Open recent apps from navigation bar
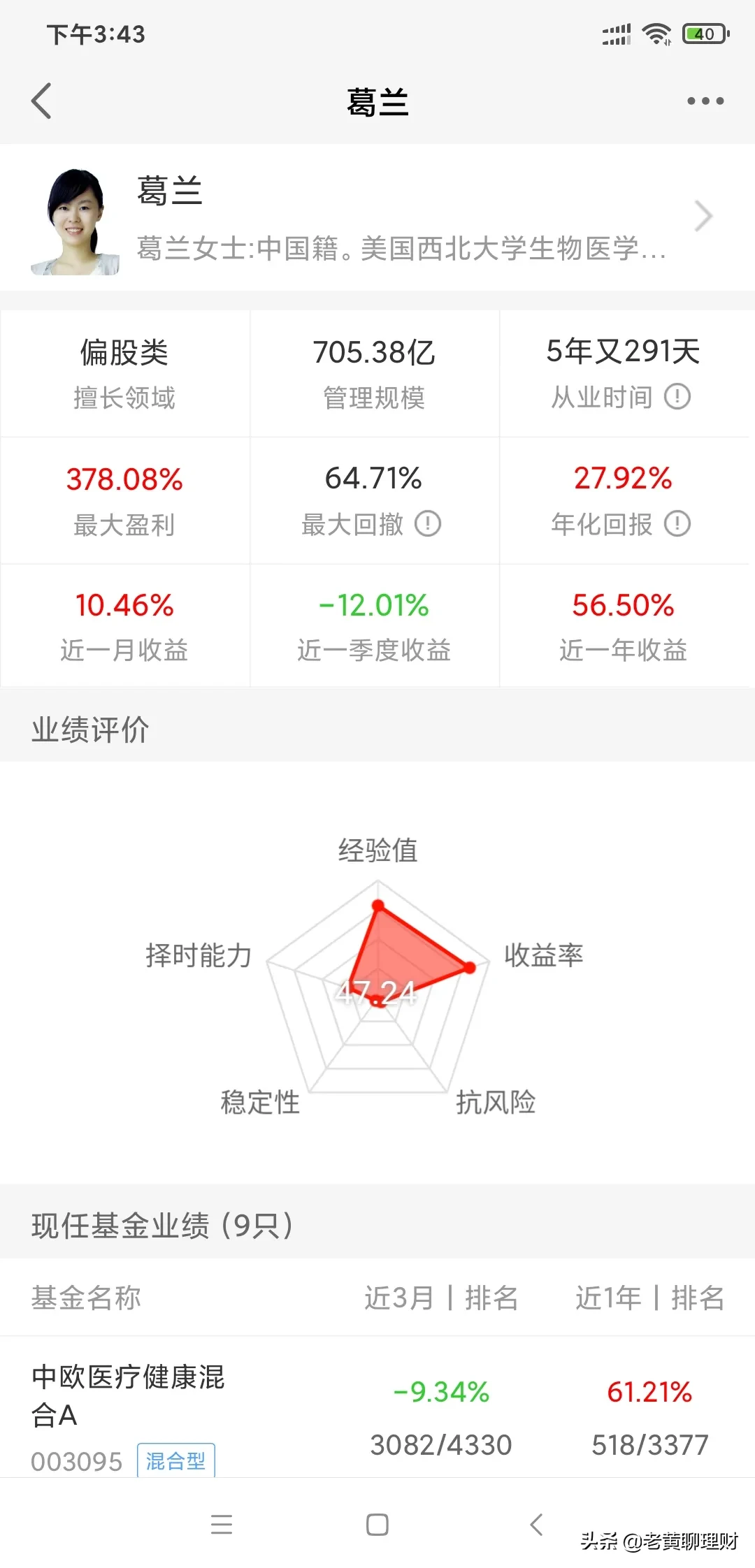This screenshot has height=1568, width=755. click(x=222, y=1524)
